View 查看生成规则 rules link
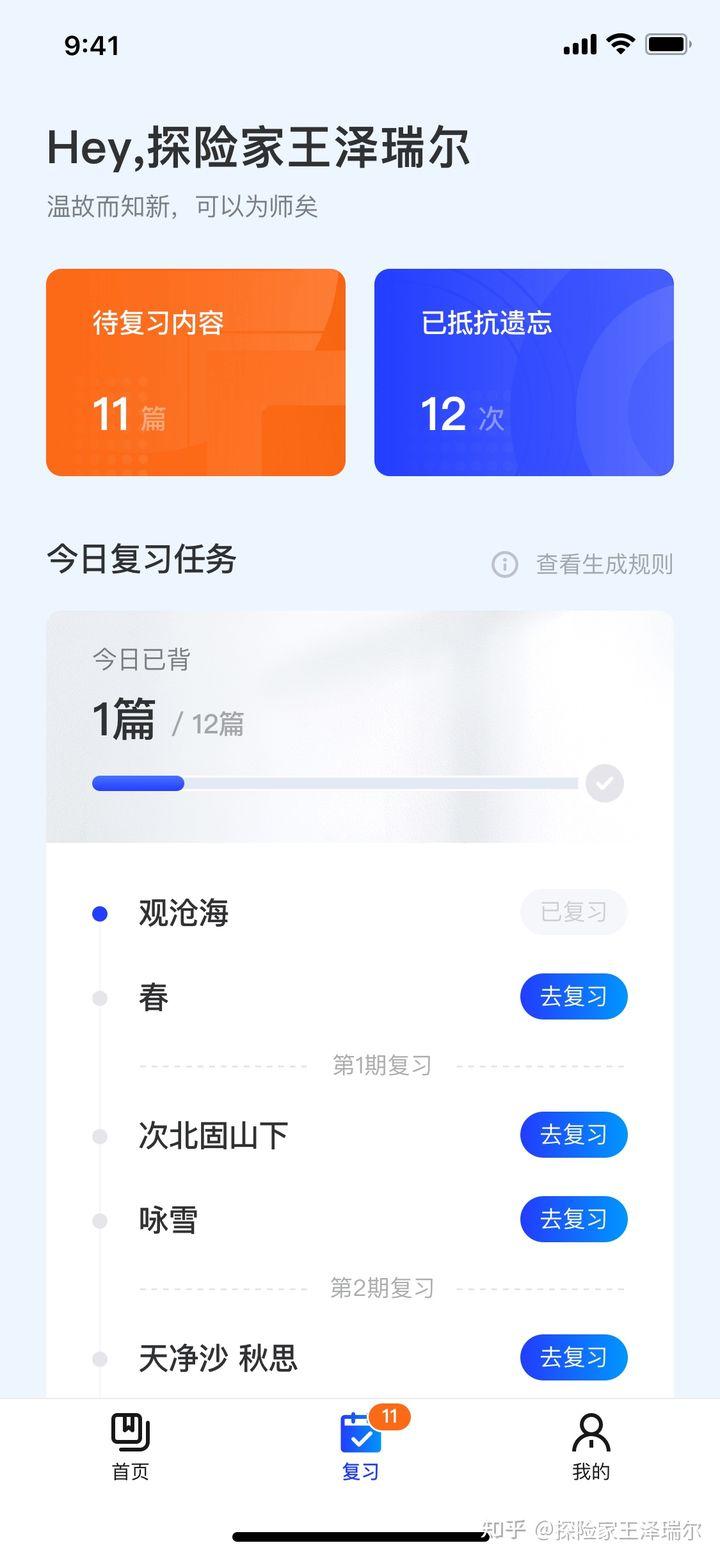 [582, 564]
